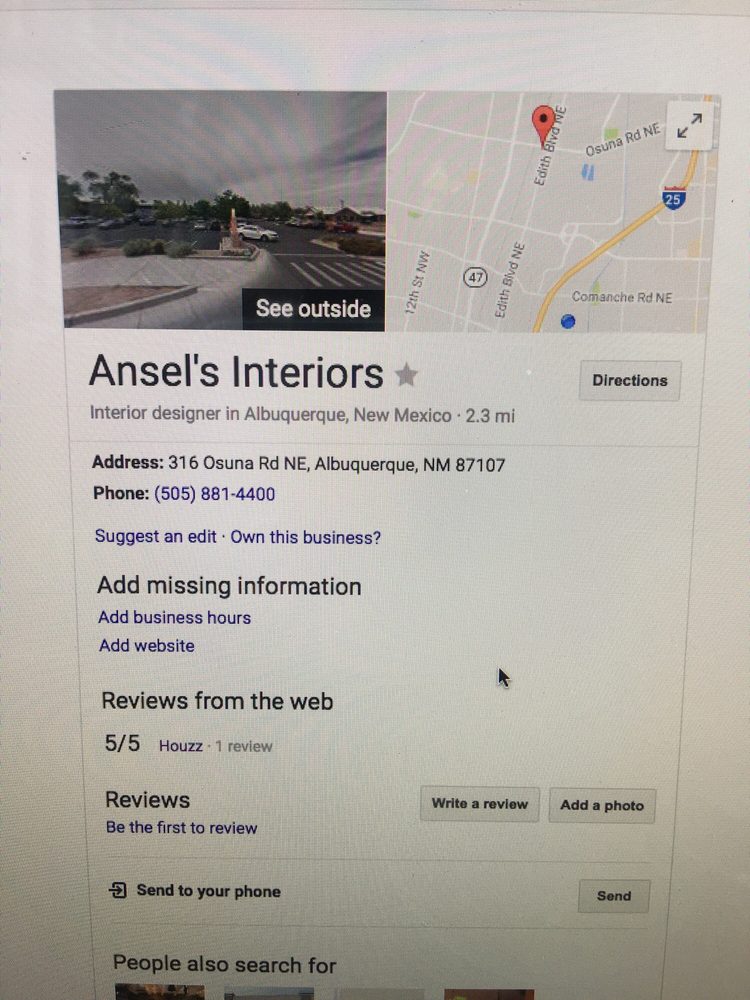Viewport: 750px width, 1000px height.
Task: Click the Add a photo button
Action: (x=602, y=804)
